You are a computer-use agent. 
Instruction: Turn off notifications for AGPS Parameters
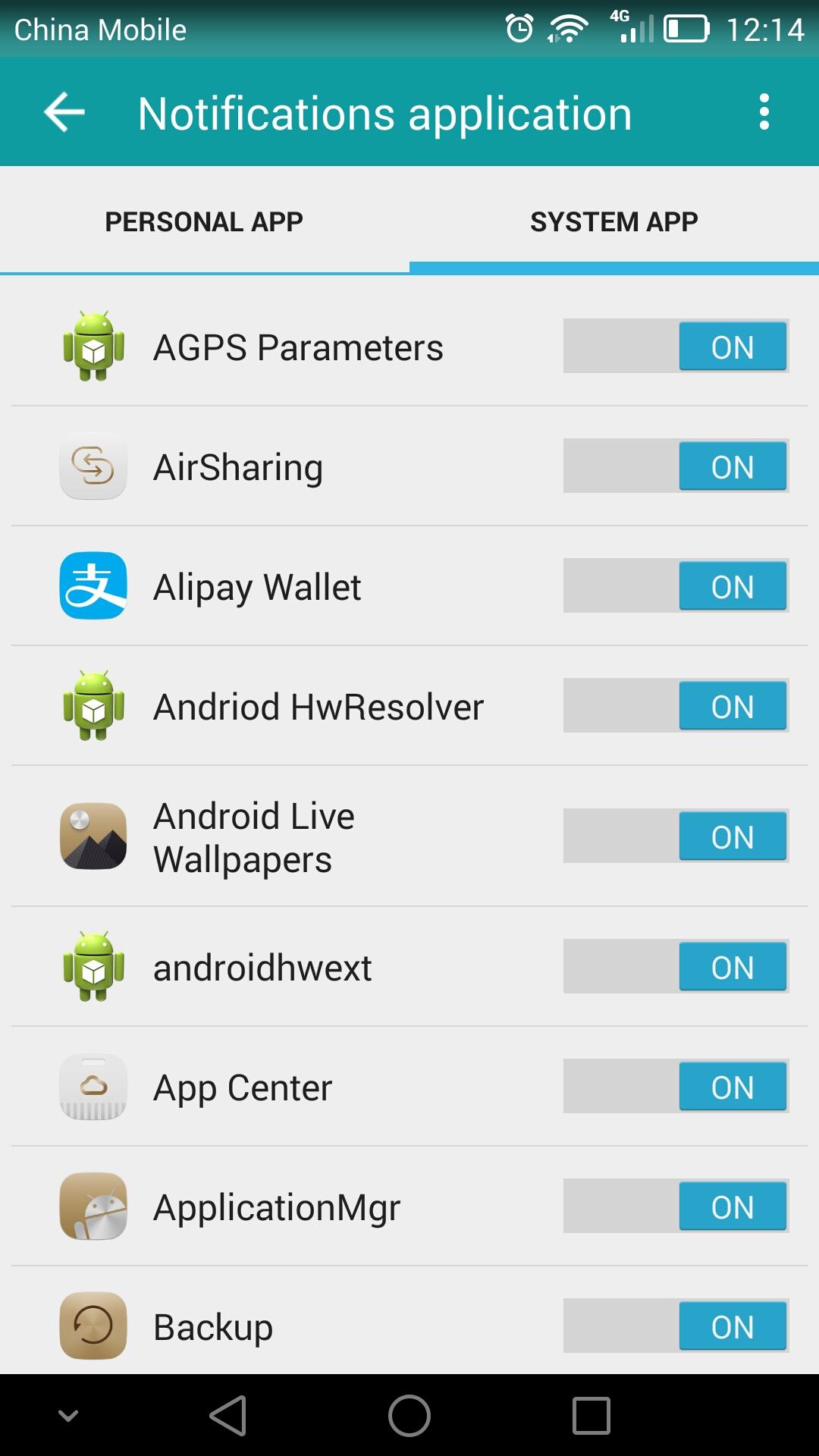click(x=676, y=347)
